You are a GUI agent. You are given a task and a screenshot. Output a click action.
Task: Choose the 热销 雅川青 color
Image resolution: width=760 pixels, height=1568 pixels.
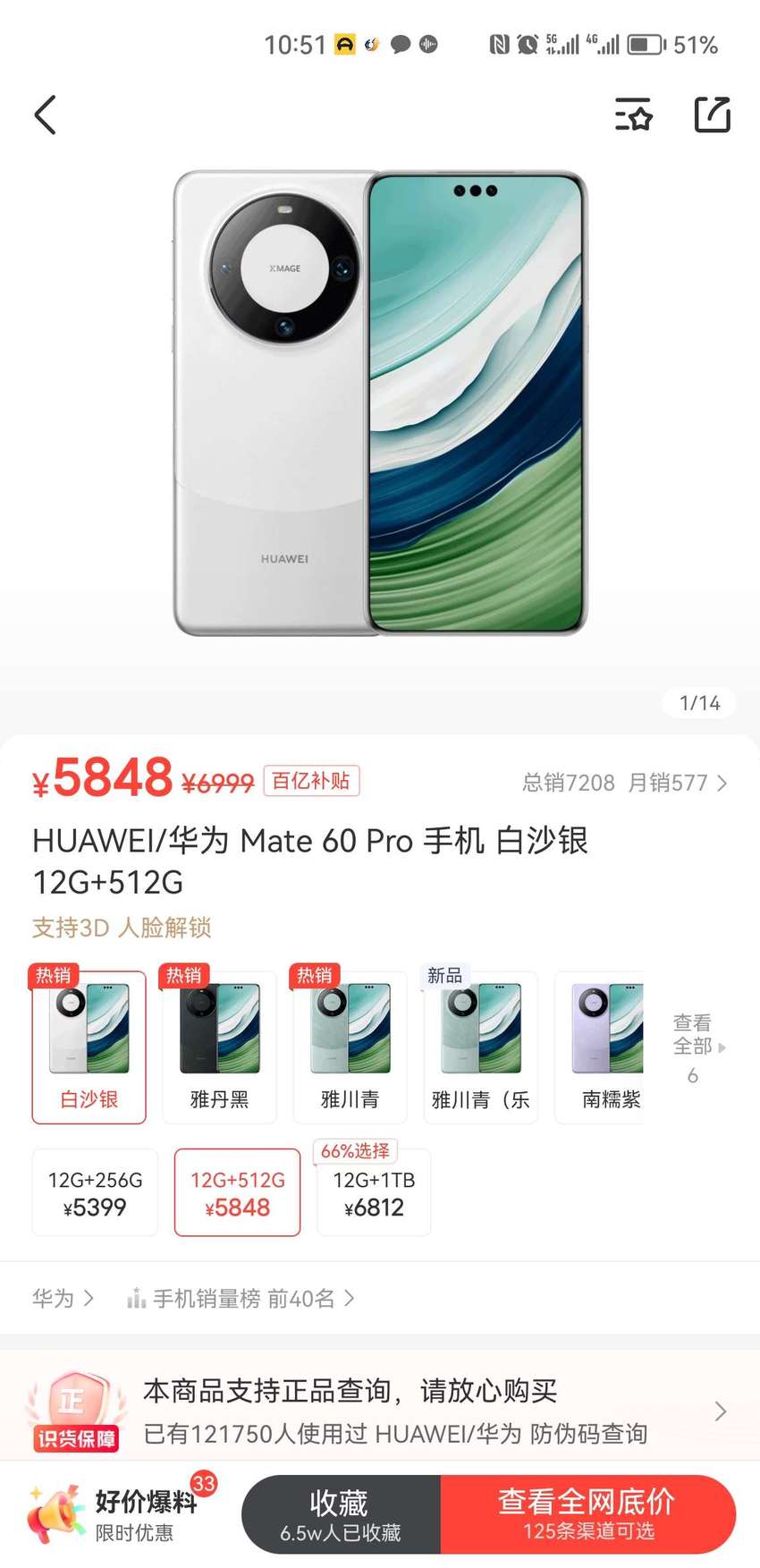[350, 1047]
